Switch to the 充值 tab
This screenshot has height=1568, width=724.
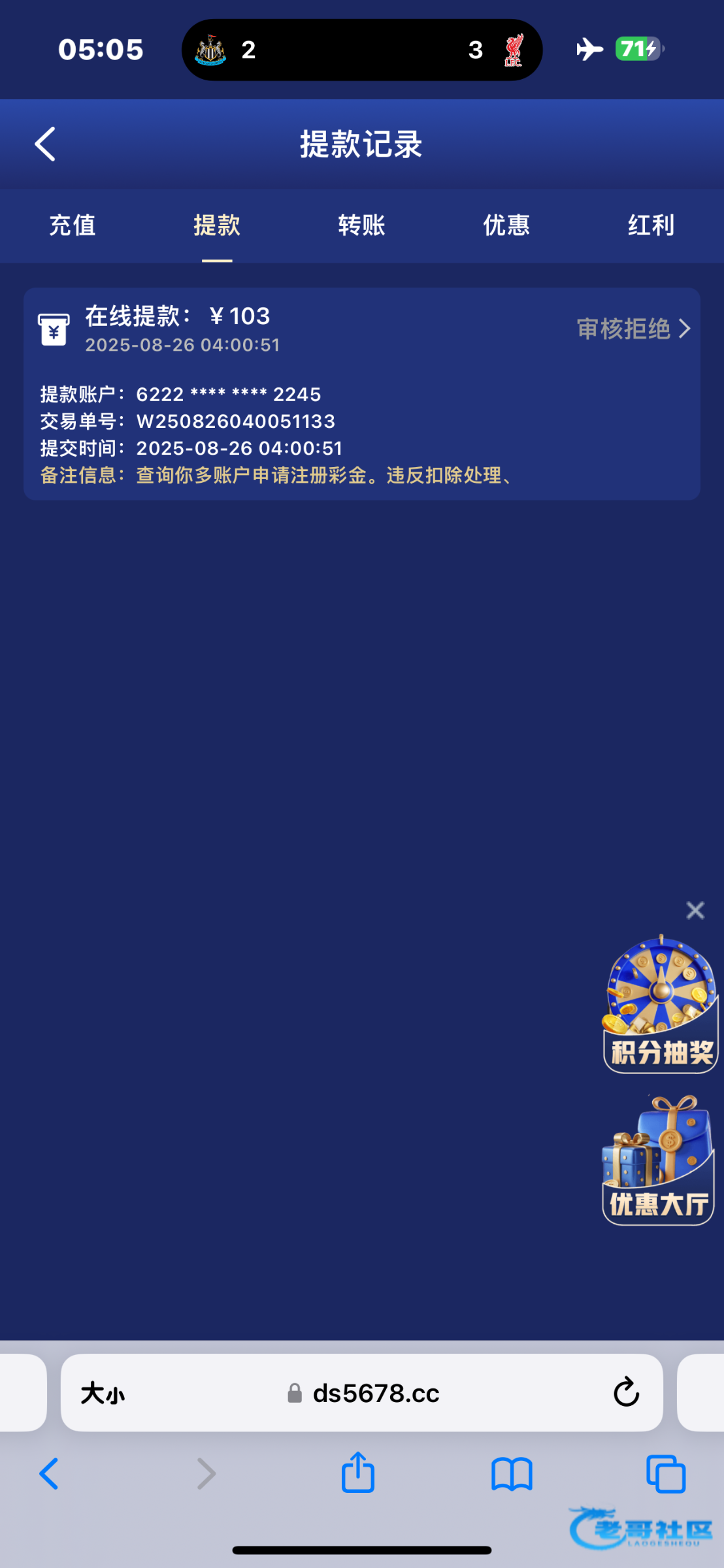click(73, 225)
